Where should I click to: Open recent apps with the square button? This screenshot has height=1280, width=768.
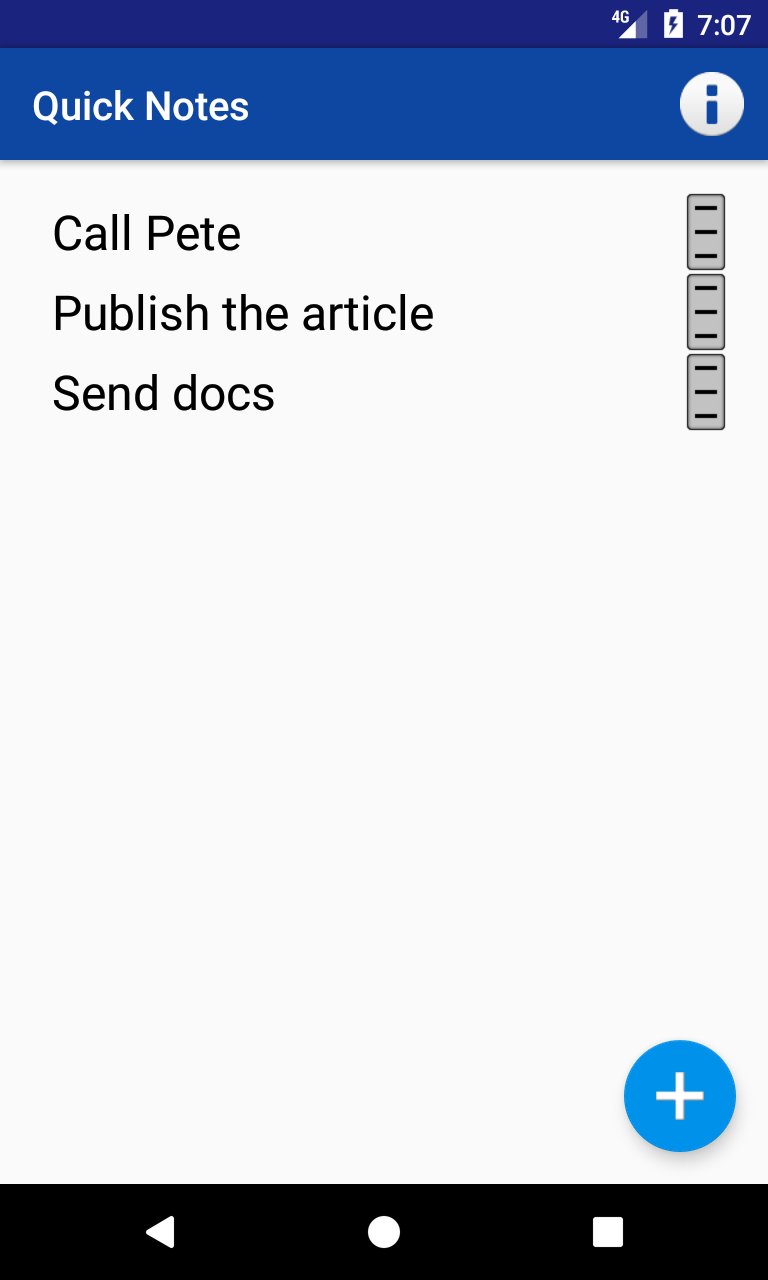click(607, 1232)
